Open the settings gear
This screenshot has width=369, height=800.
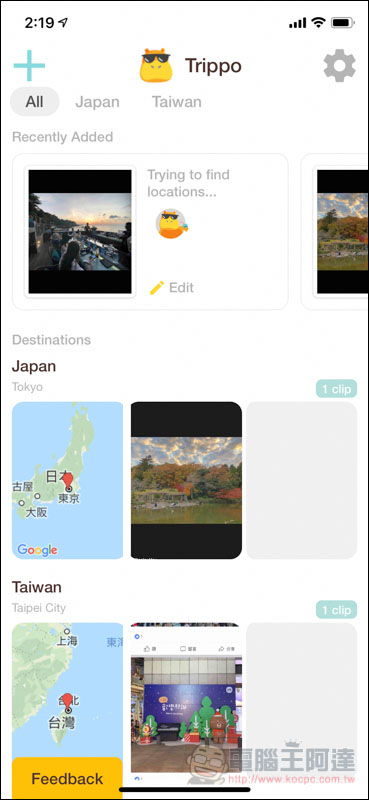pyautogui.click(x=339, y=65)
